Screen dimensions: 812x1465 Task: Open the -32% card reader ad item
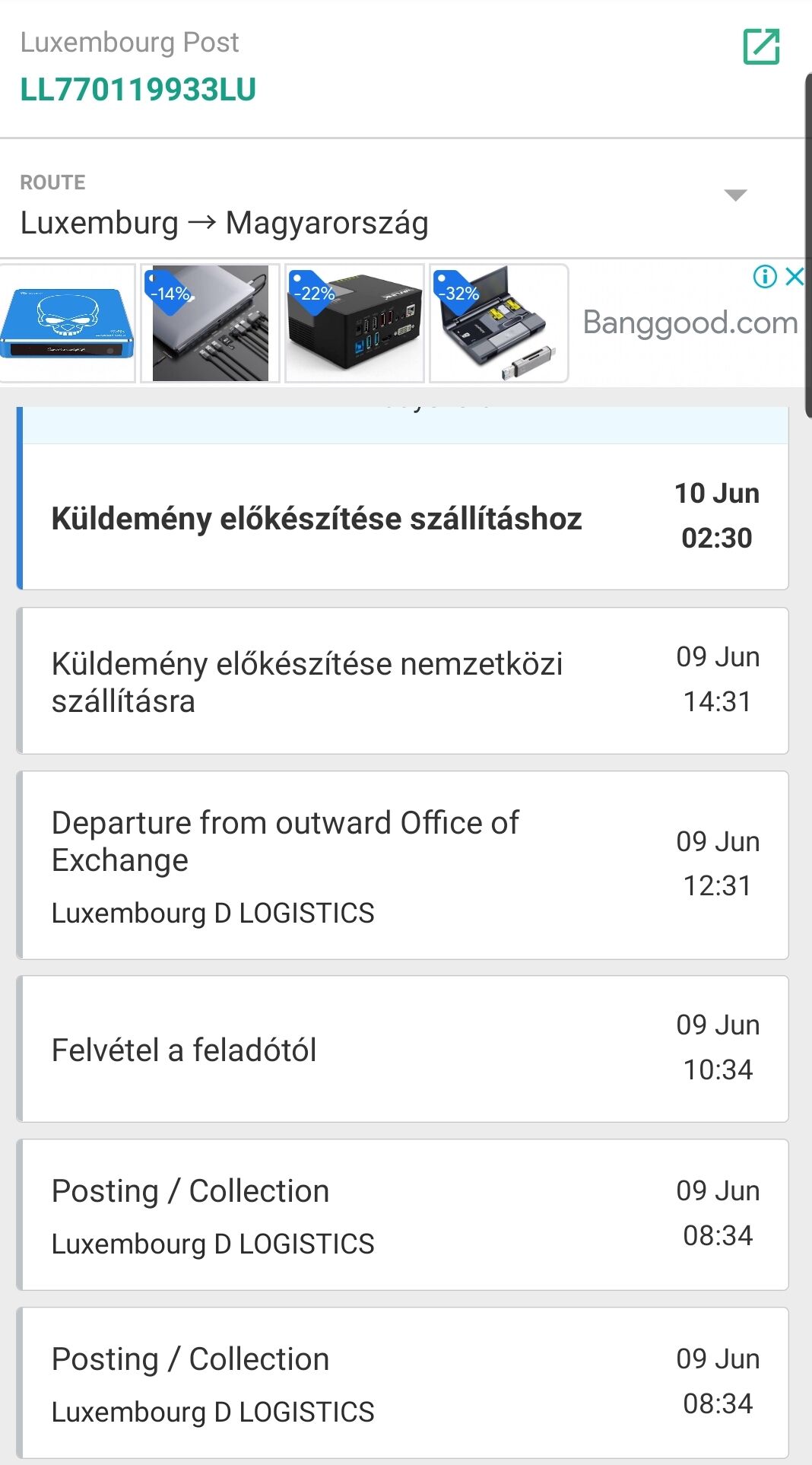point(499,323)
